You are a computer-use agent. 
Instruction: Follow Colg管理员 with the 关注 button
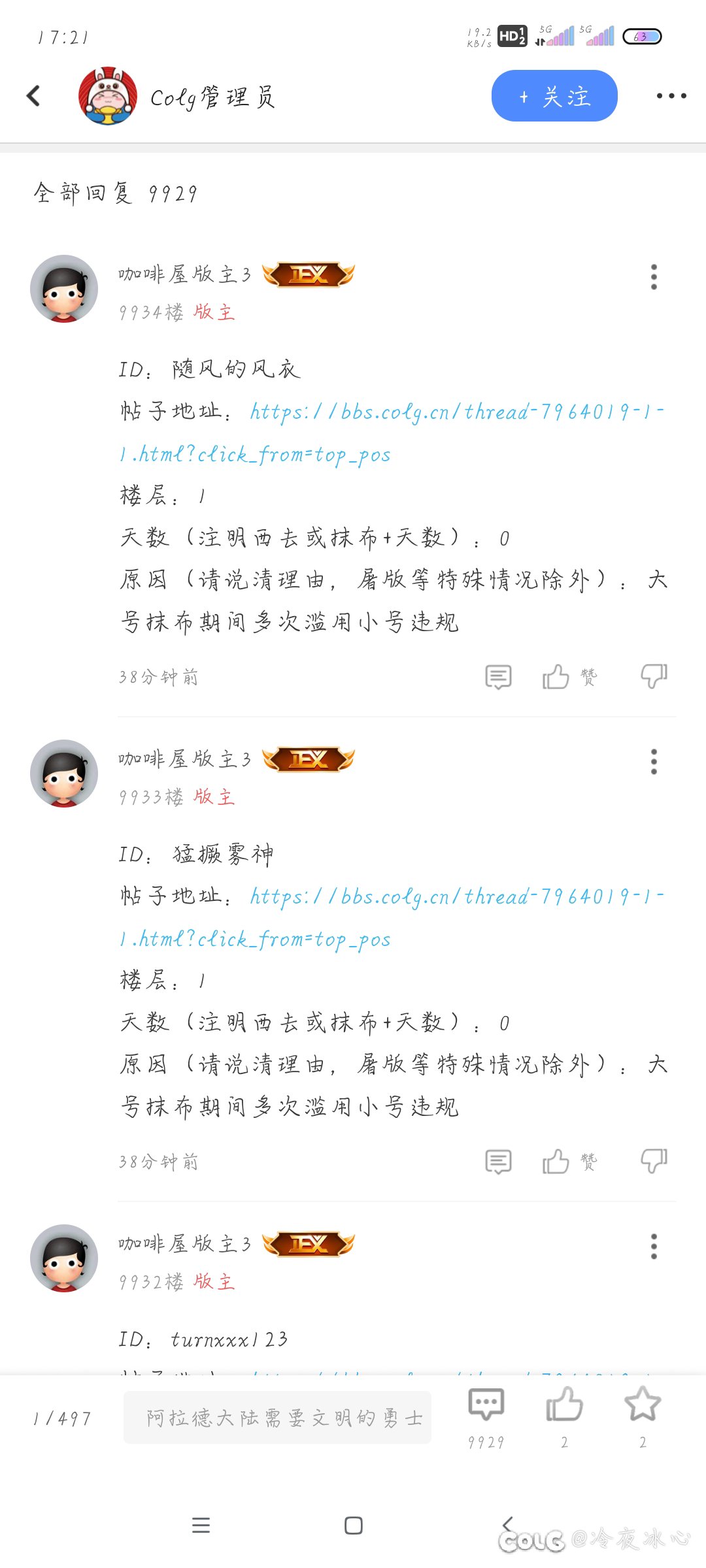click(554, 96)
